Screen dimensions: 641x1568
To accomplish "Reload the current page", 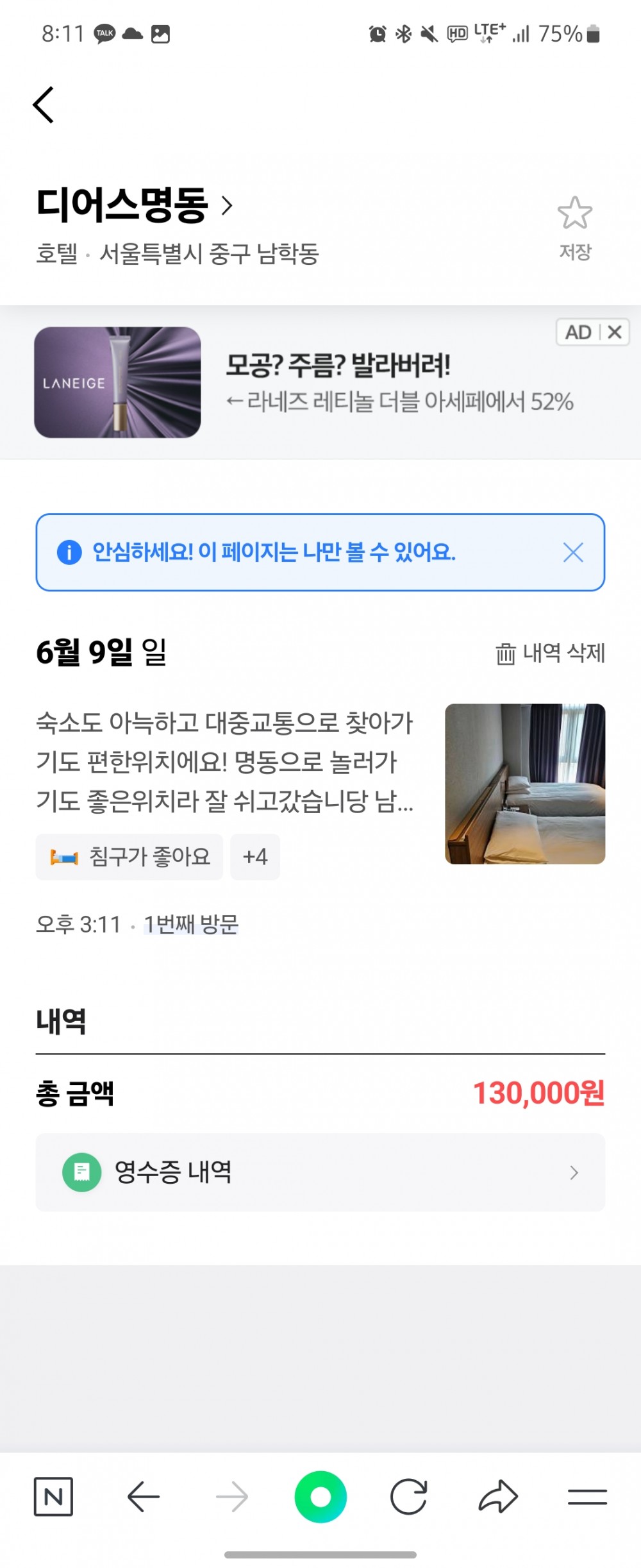I will coord(409,1497).
